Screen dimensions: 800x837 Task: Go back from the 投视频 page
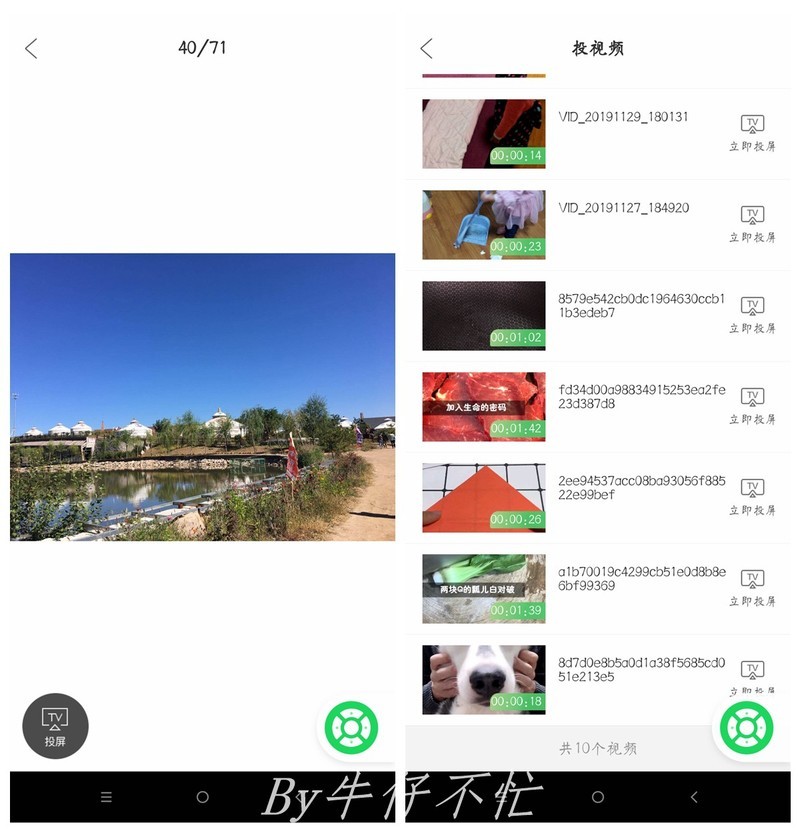point(428,47)
